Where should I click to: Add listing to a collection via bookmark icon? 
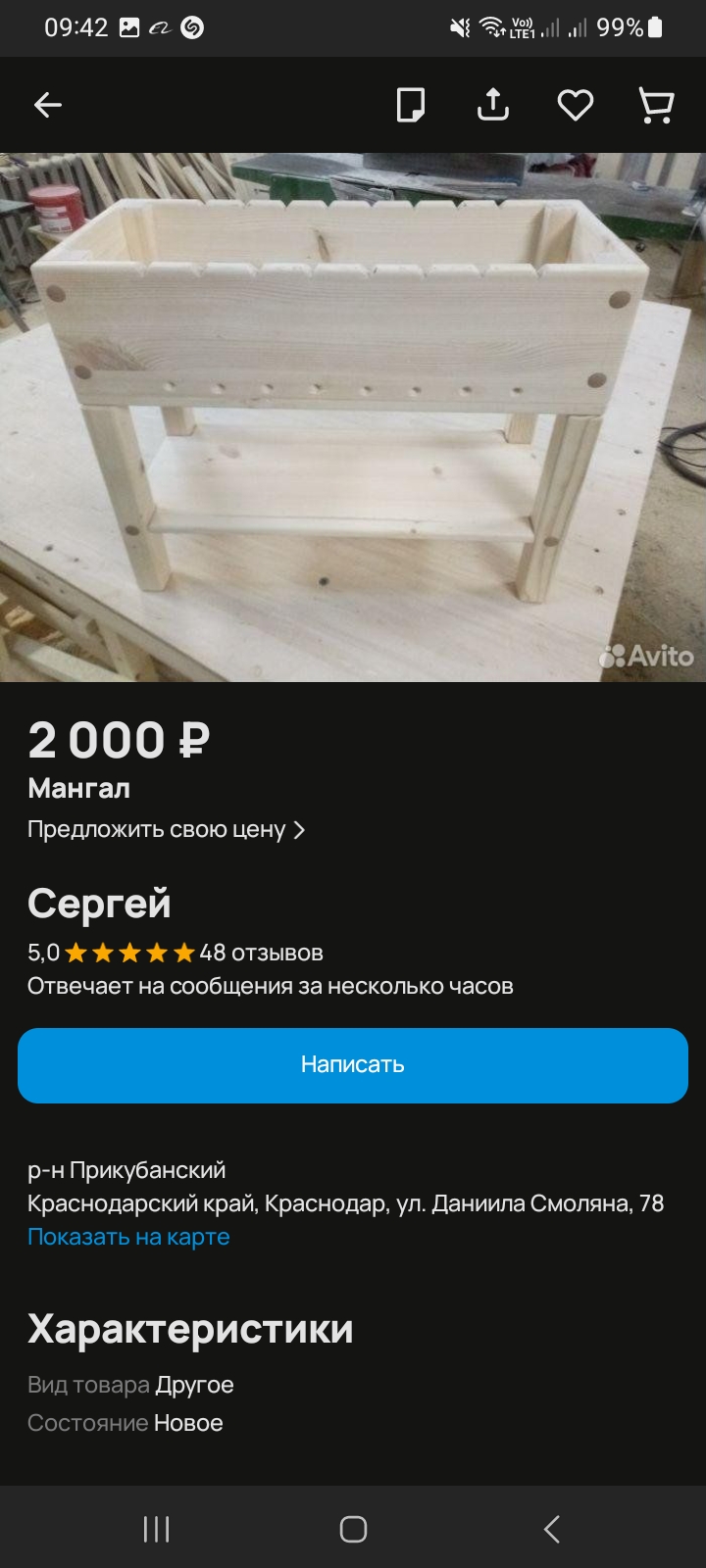coord(411,105)
